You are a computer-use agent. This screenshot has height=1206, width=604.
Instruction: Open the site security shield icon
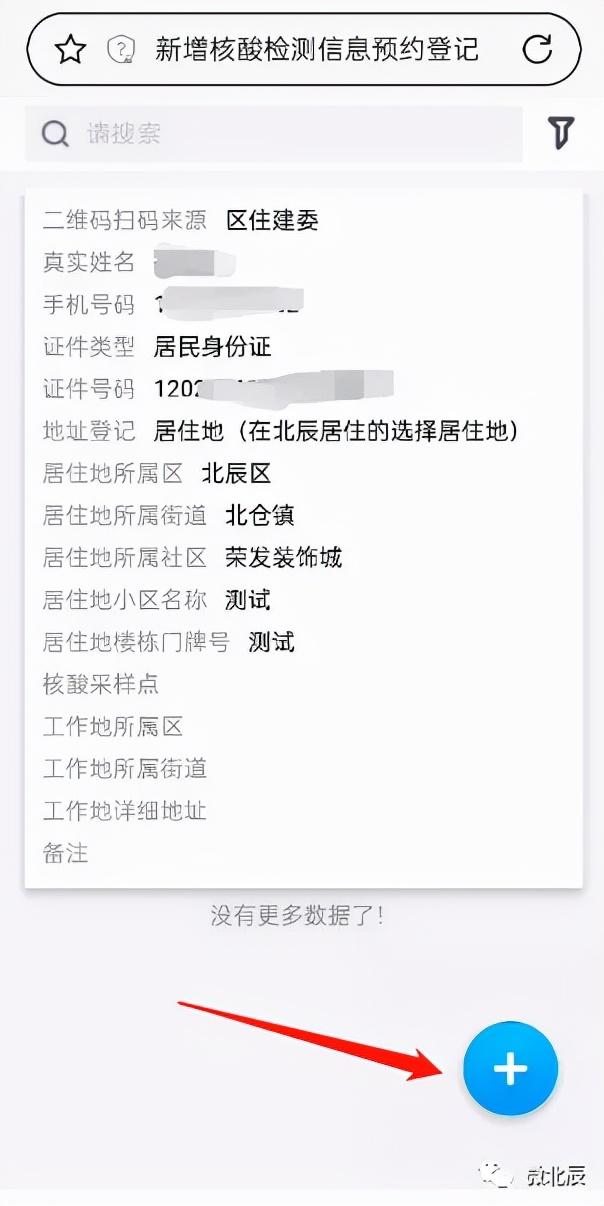[x=121, y=48]
